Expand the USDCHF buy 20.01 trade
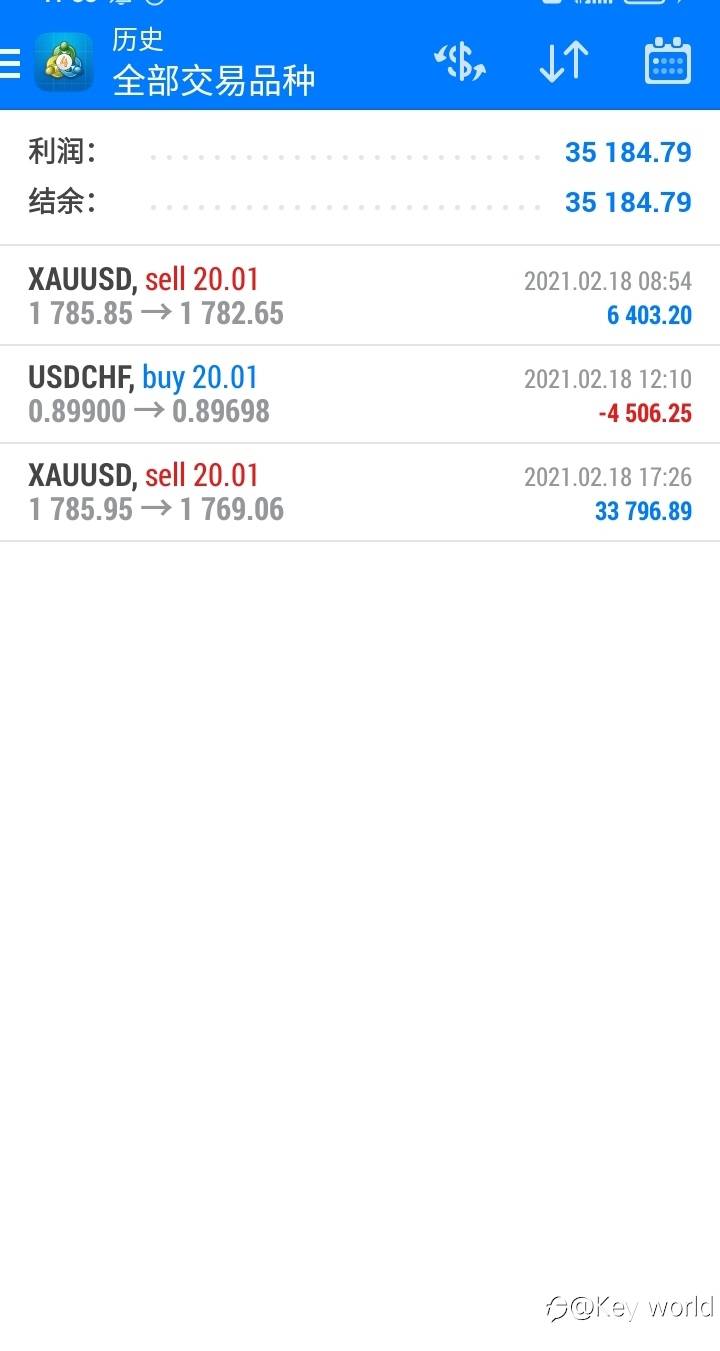 (x=360, y=394)
